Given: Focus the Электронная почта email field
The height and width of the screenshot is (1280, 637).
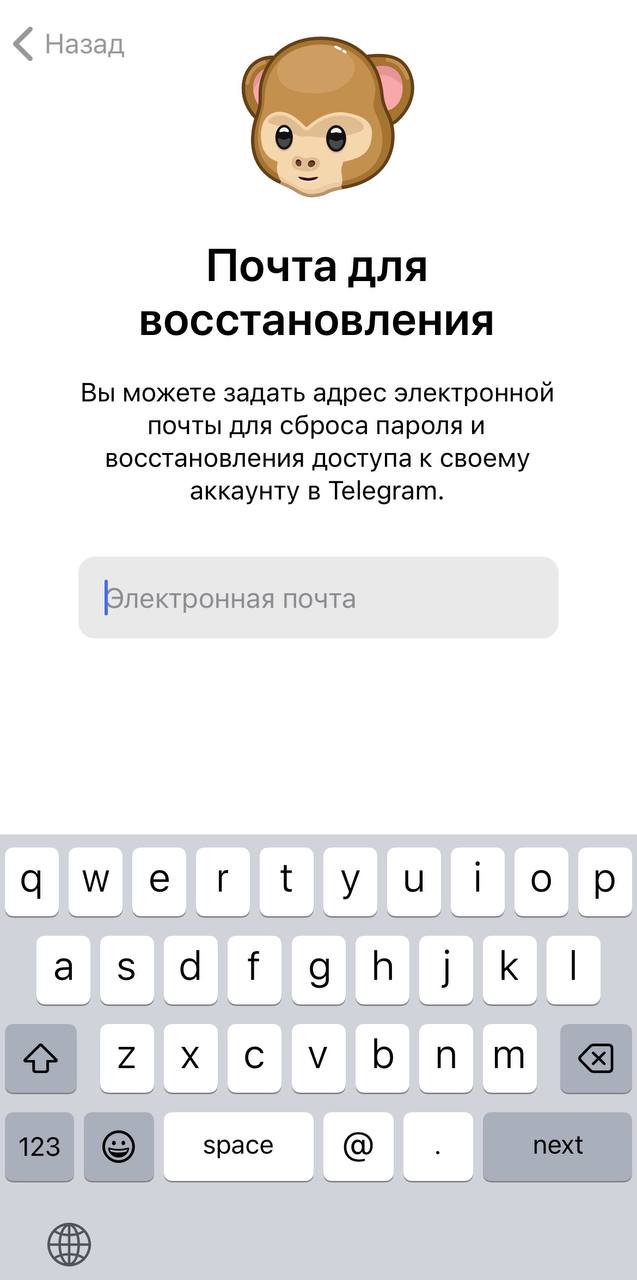Looking at the screenshot, I should pyautogui.click(x=318, y=598).
